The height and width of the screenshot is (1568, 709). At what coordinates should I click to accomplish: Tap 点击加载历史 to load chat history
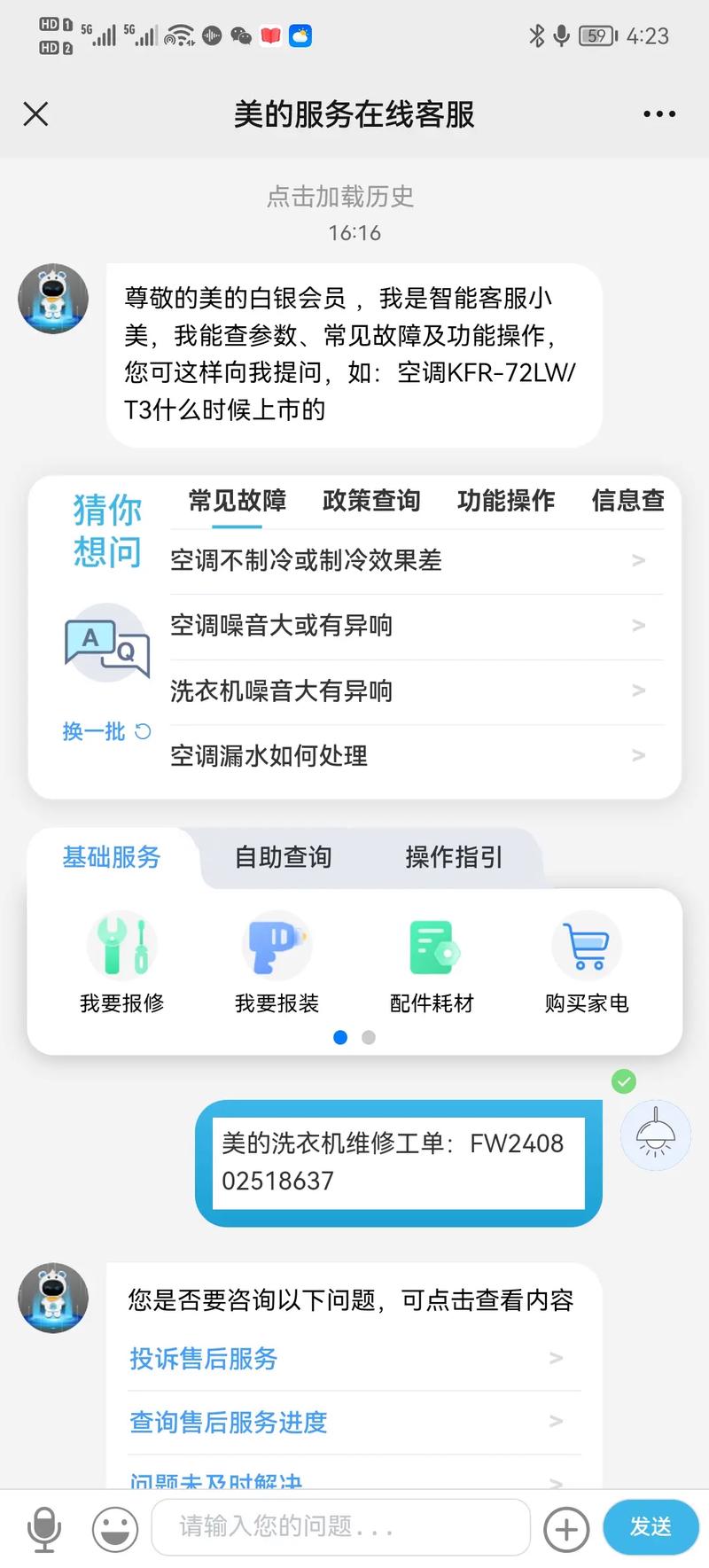click(340, 198)
